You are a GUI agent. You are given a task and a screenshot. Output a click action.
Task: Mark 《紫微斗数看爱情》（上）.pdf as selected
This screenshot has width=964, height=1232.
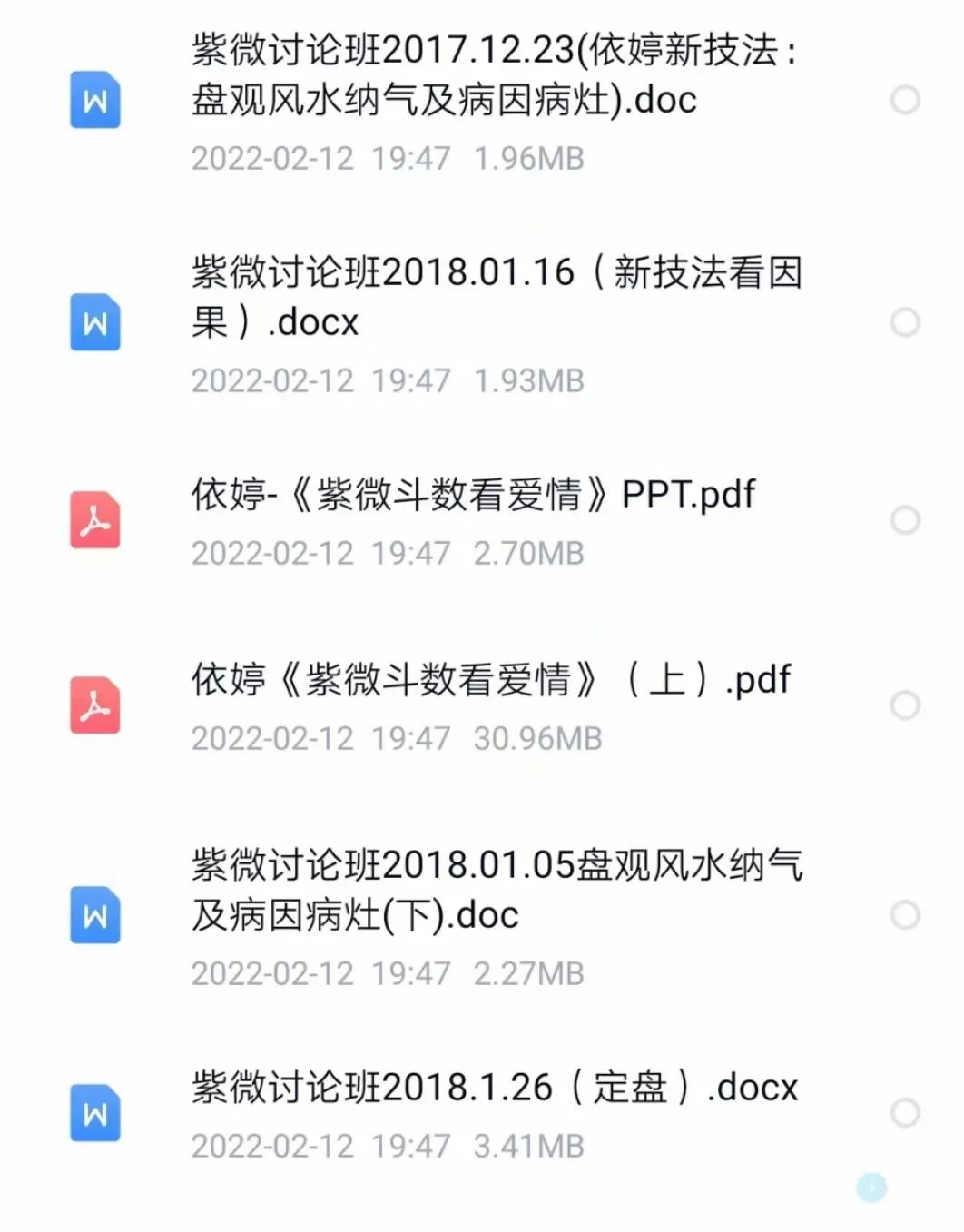pos(905,705)
